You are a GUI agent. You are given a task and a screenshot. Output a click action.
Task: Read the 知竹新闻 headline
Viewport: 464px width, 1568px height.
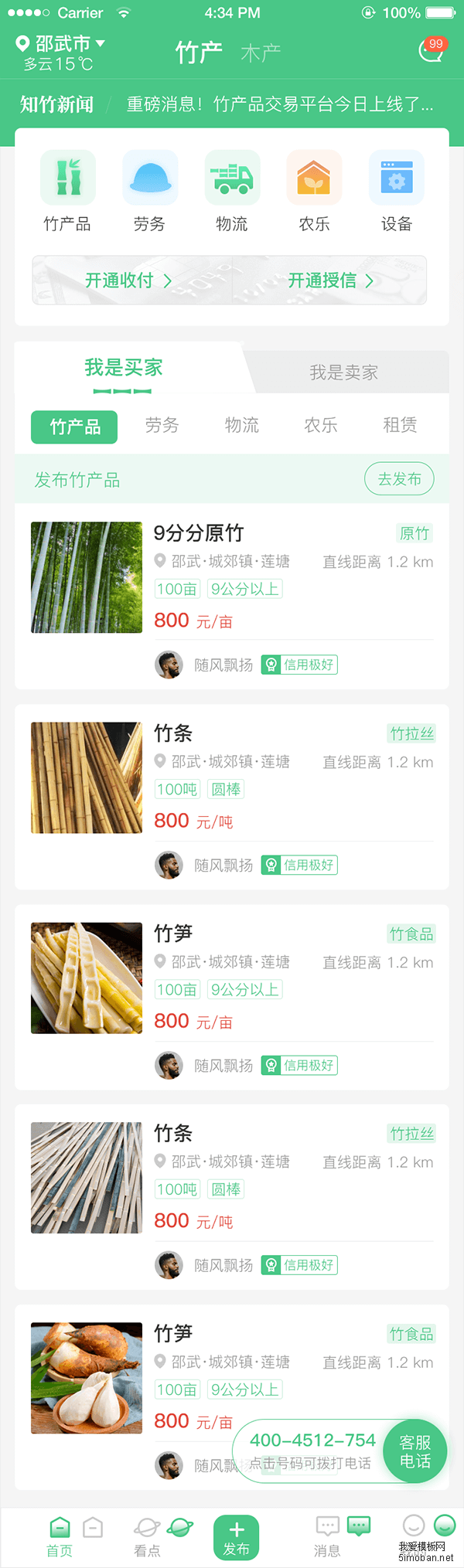point(279,104)
